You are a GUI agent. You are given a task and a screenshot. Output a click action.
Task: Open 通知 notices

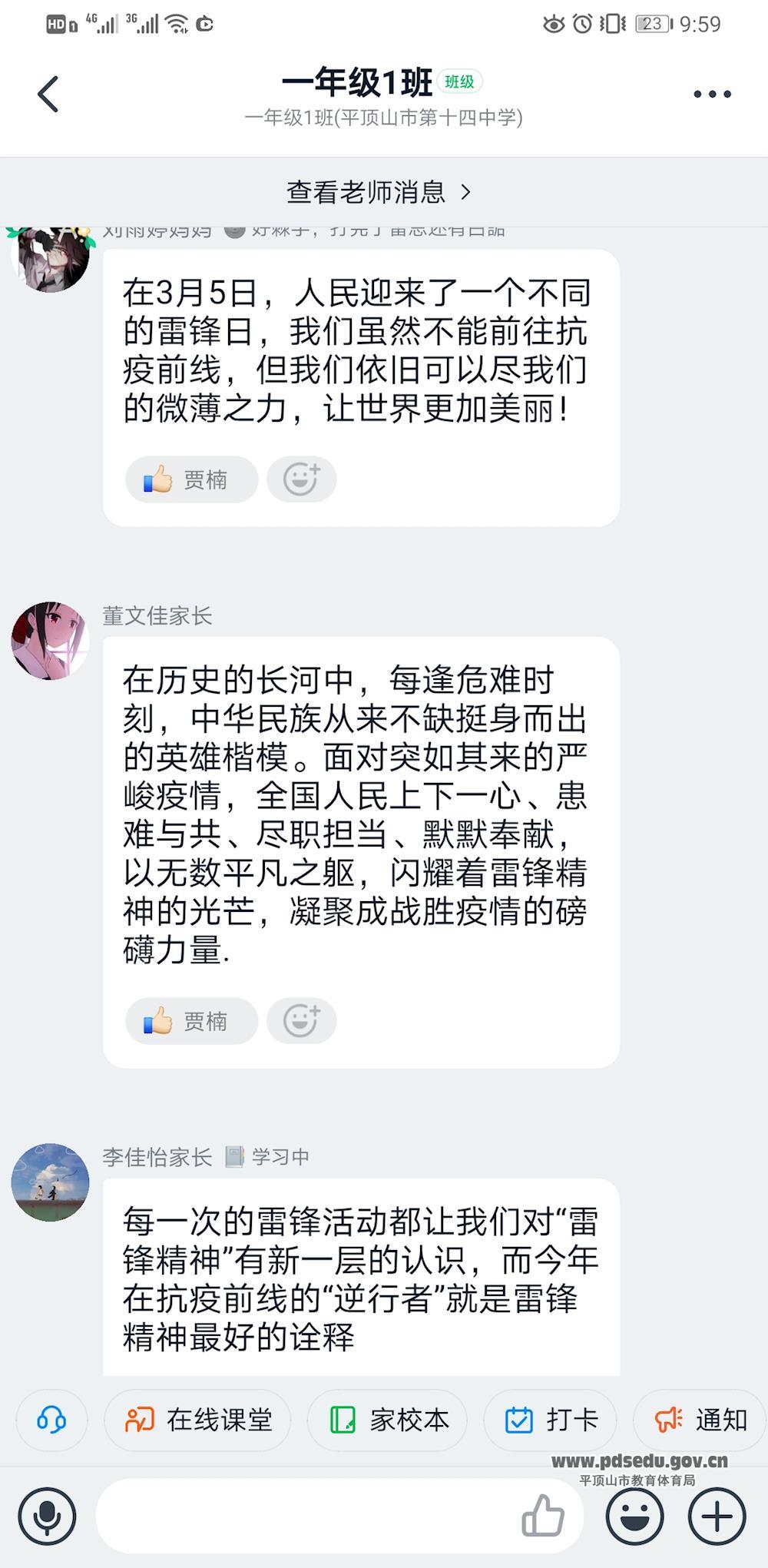700,1420
